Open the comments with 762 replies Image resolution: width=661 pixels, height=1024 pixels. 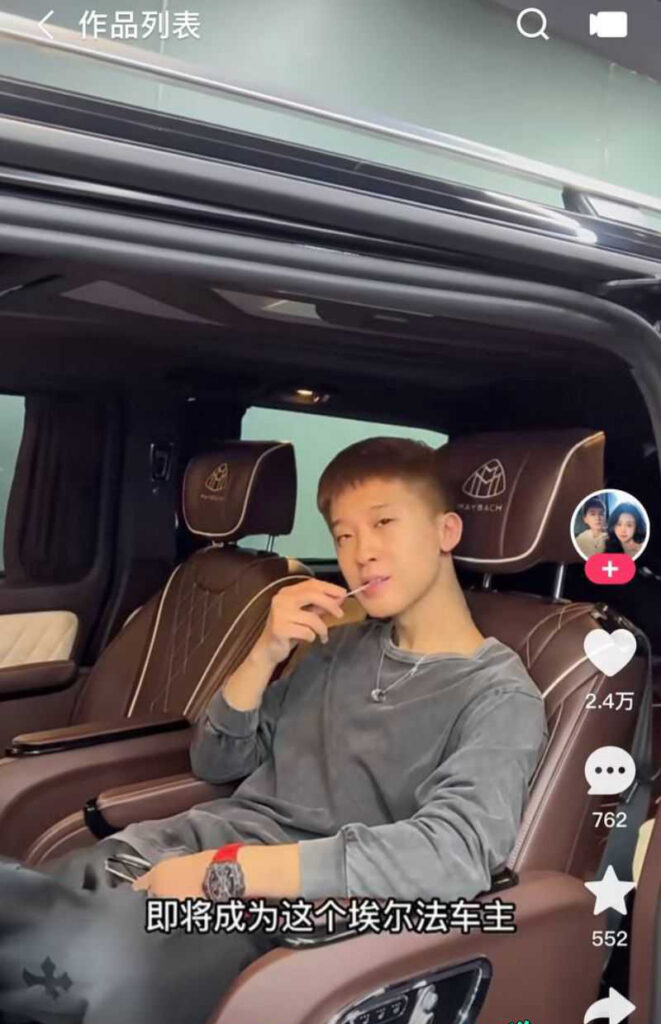(x=610, y=771)
